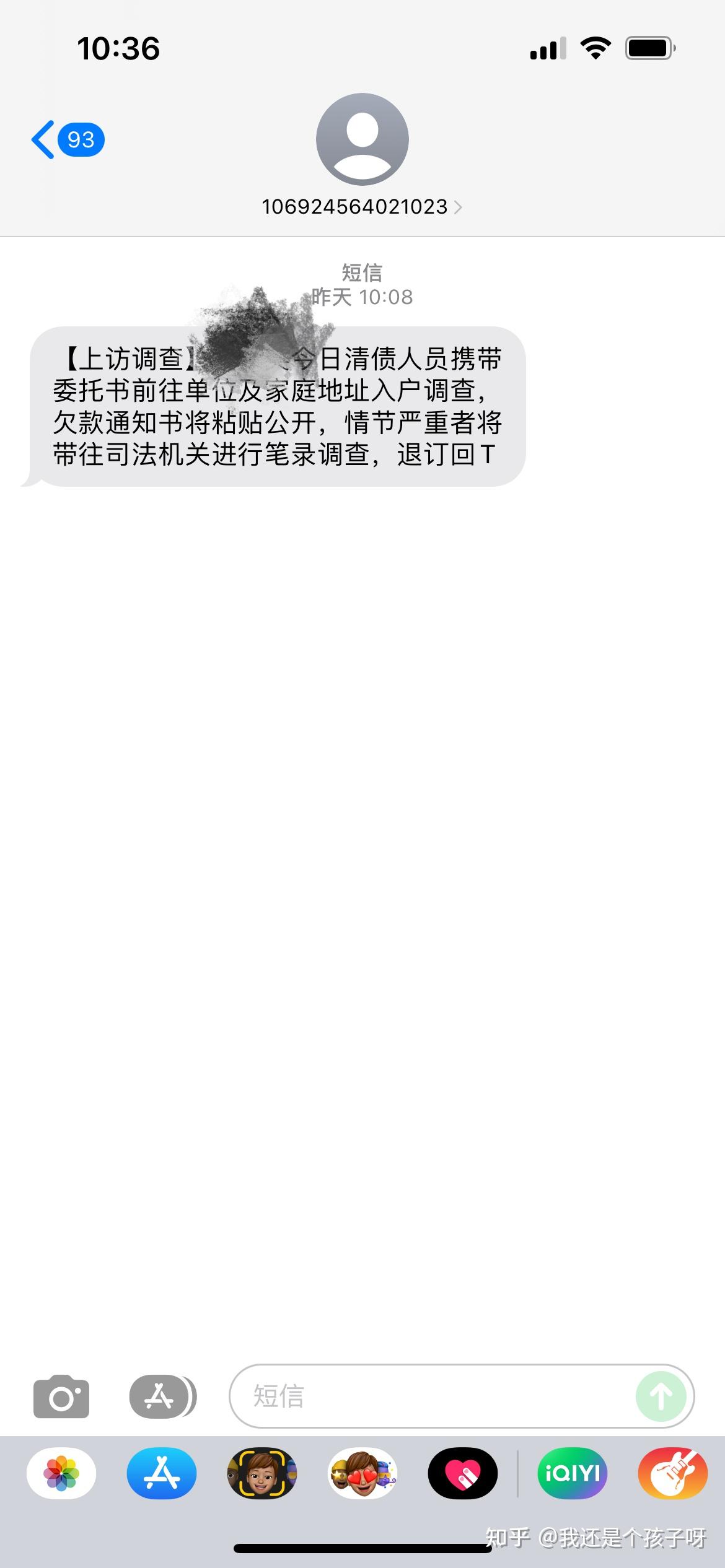Open the Photos app in drawer
725x1568 pixels.
click(61, 1473)
